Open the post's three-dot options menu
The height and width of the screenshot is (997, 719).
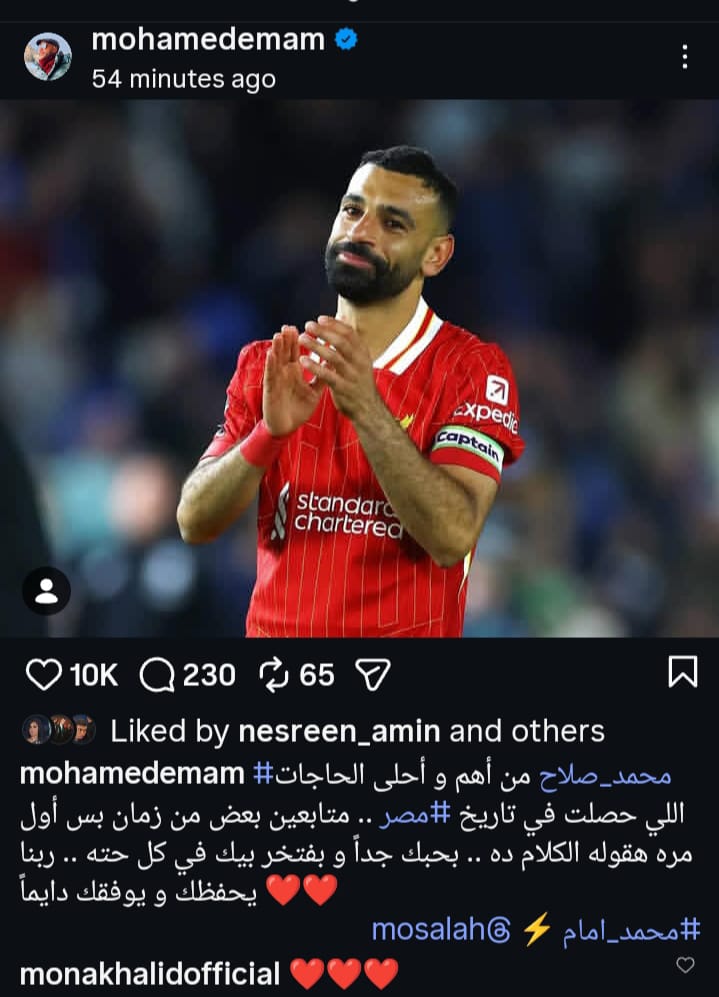[685, 56]
